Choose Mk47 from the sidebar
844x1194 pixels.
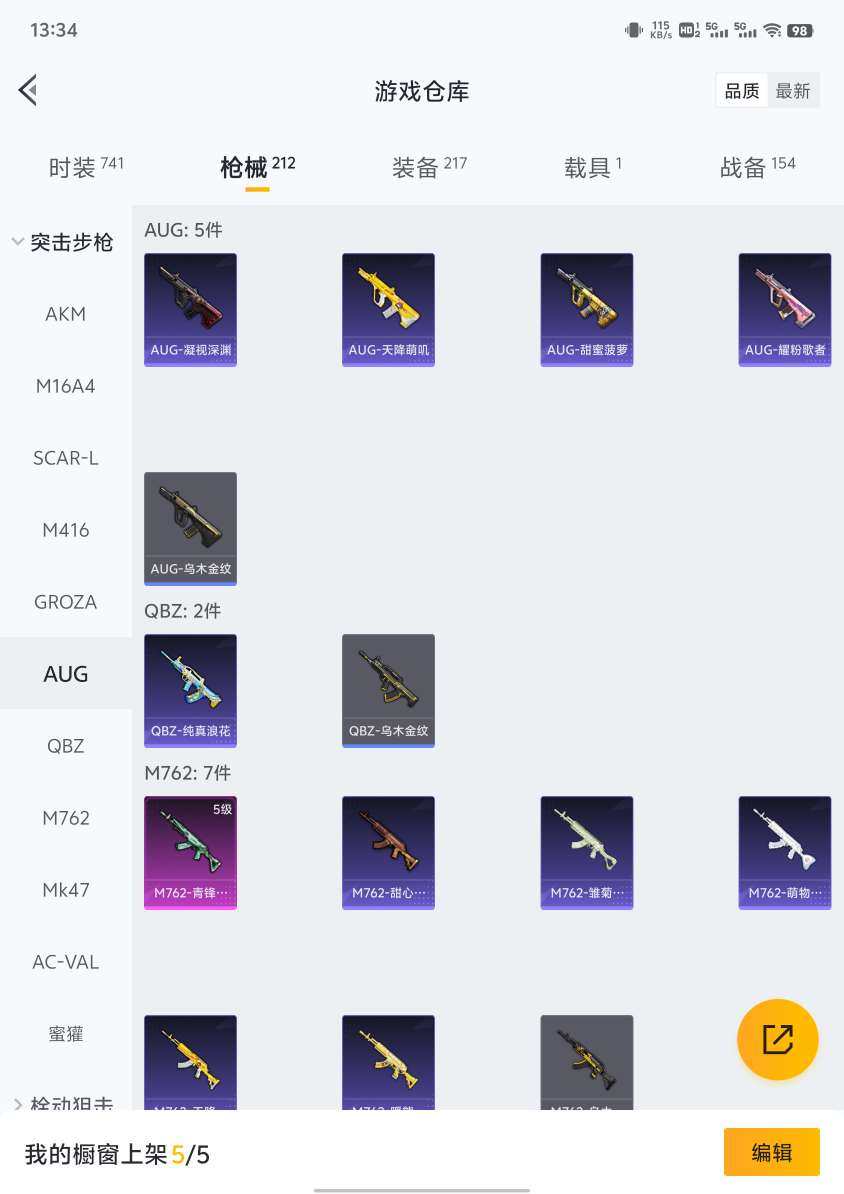click(x=66, y=890)
